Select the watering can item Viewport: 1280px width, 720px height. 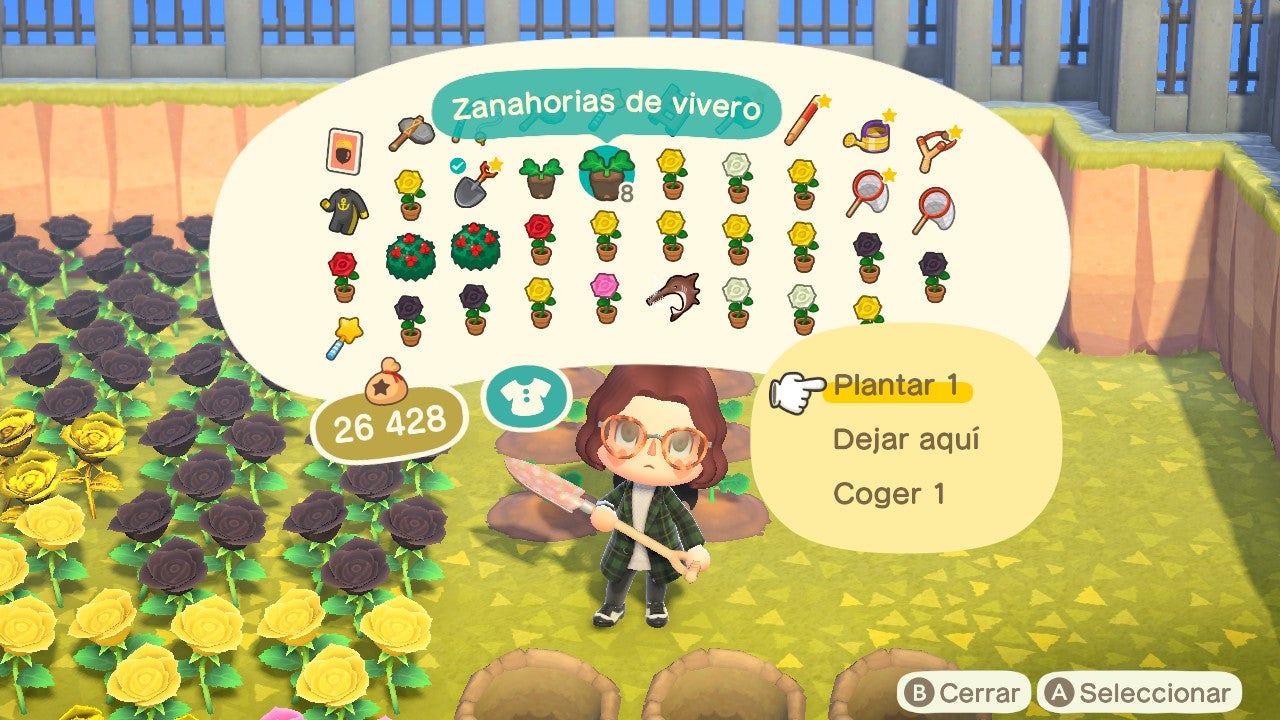click(867, 135)
